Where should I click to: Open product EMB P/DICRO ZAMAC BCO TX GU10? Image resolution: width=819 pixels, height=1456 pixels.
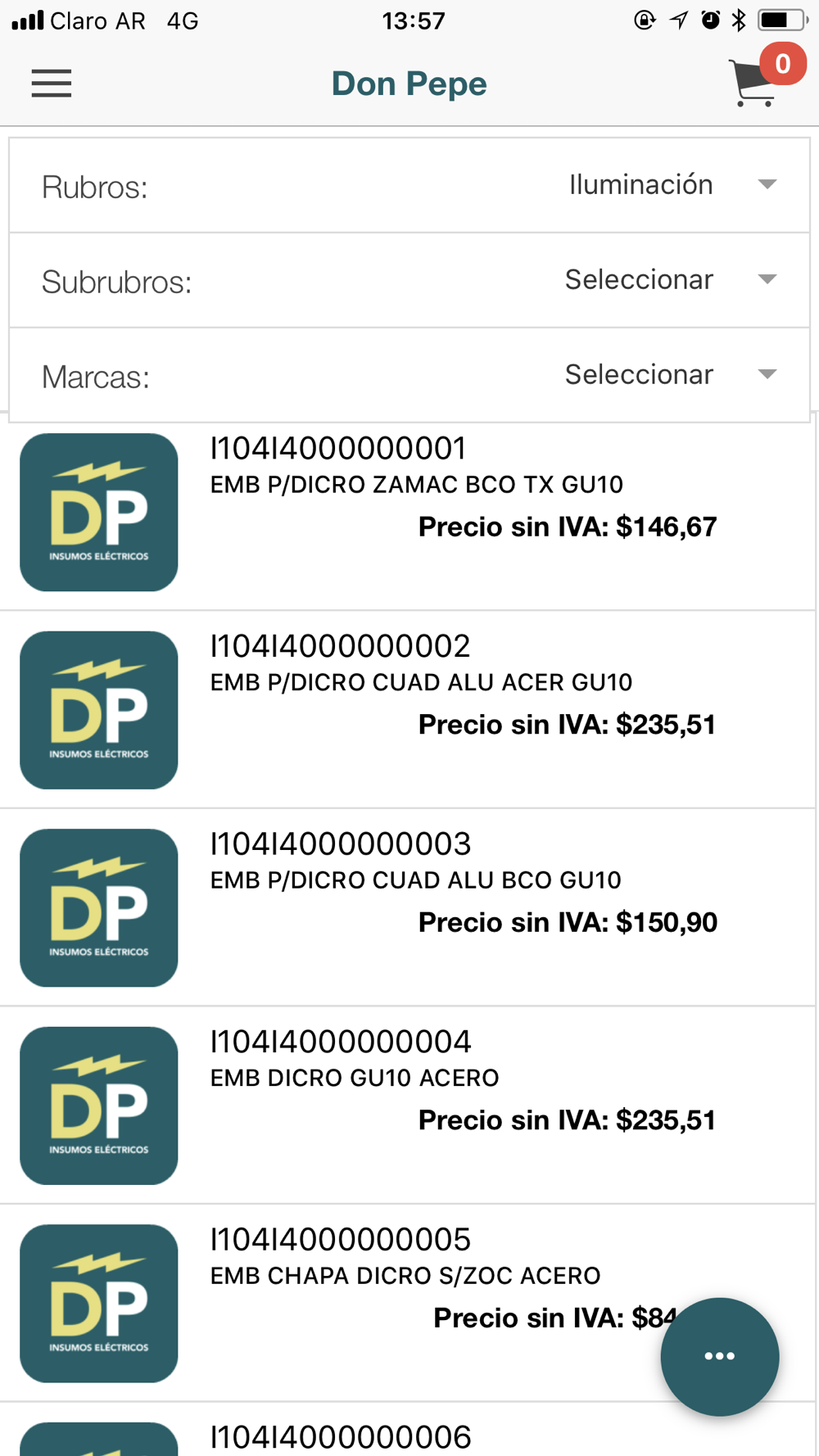tap(408, 513)
